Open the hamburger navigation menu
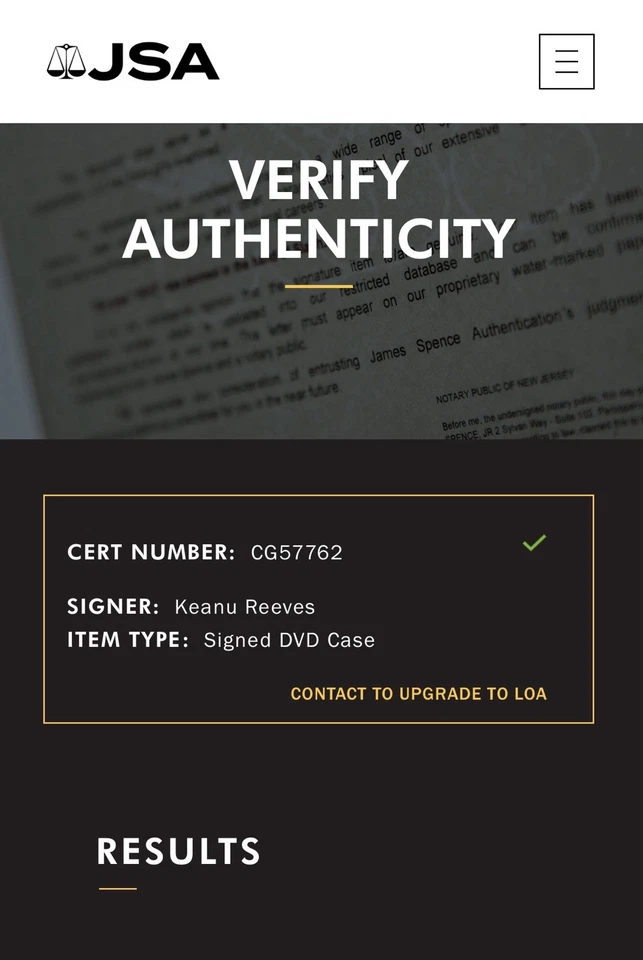 click(x=566, y=62)
